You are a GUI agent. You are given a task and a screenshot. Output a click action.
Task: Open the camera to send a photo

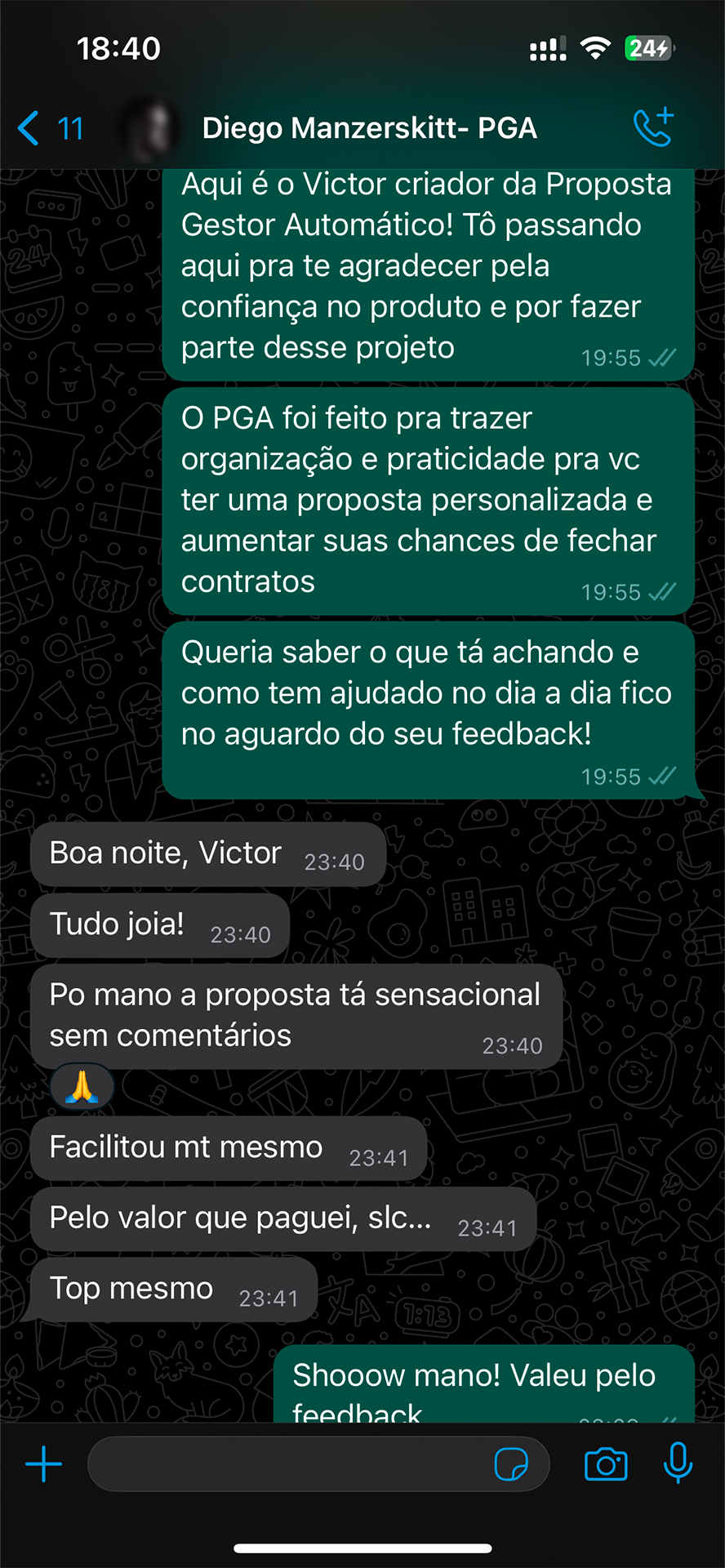tap(606, 1464)
